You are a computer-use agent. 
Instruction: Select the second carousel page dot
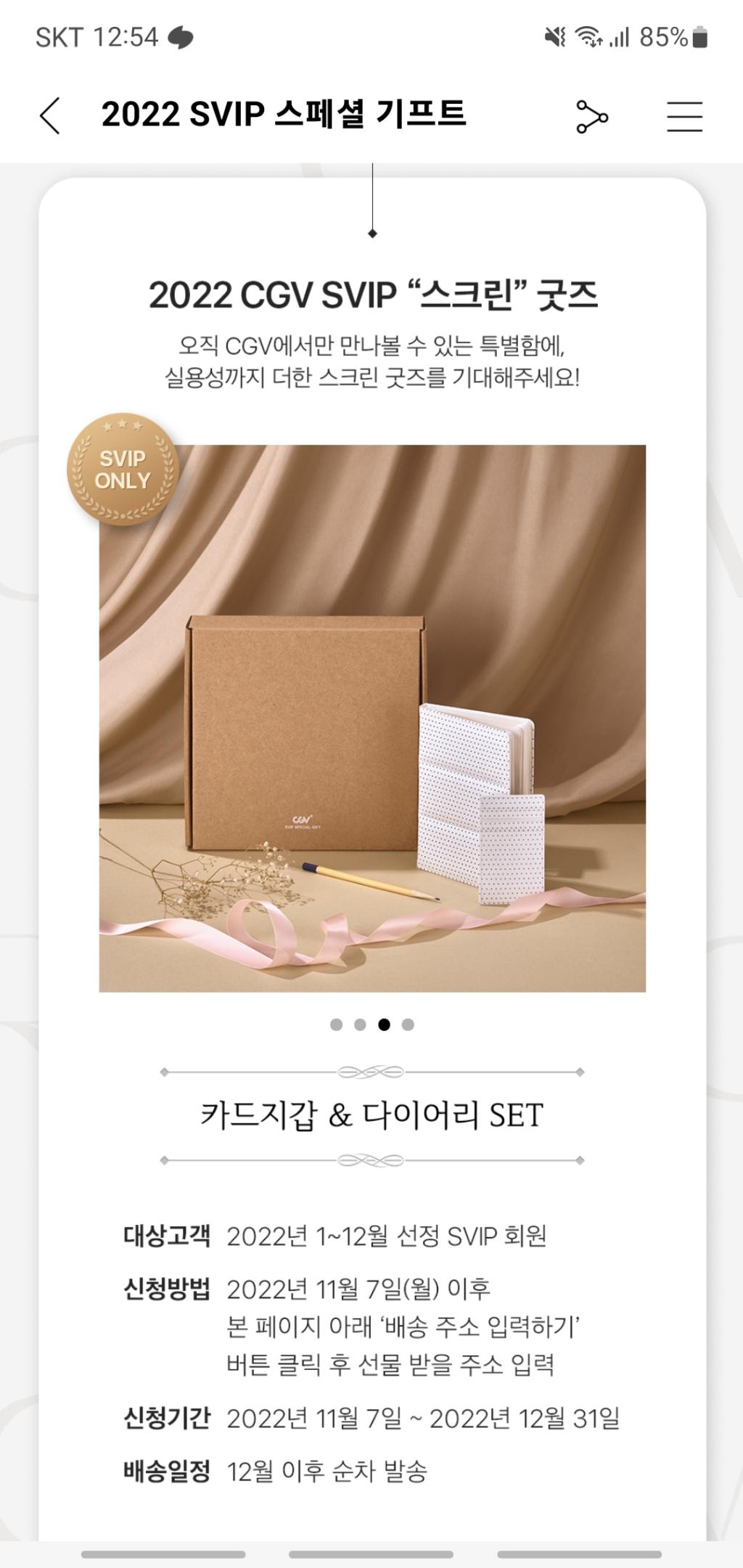[x=360, y=1025]
